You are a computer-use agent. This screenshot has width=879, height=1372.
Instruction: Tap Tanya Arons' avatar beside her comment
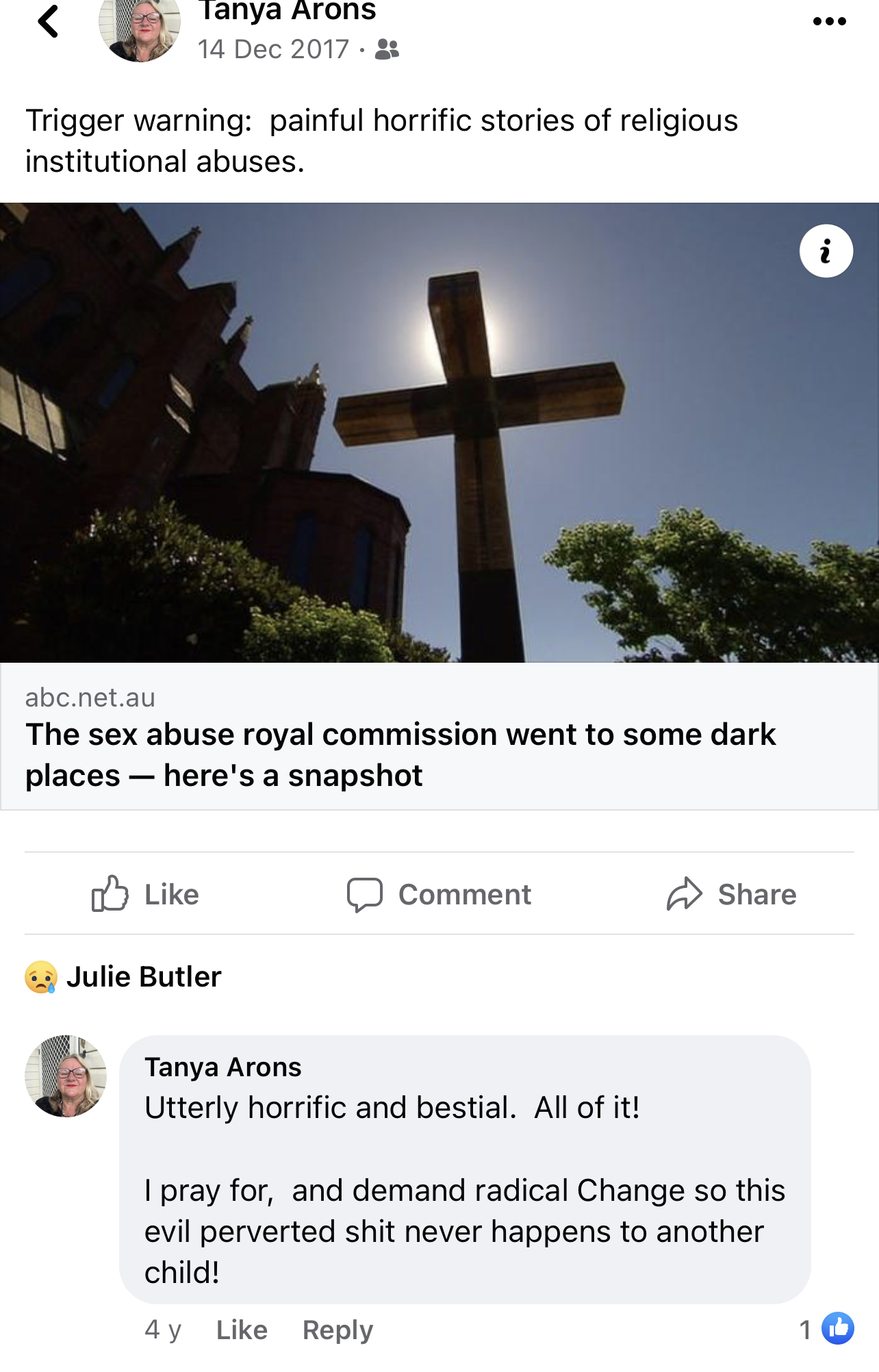tap(66, 1076)
